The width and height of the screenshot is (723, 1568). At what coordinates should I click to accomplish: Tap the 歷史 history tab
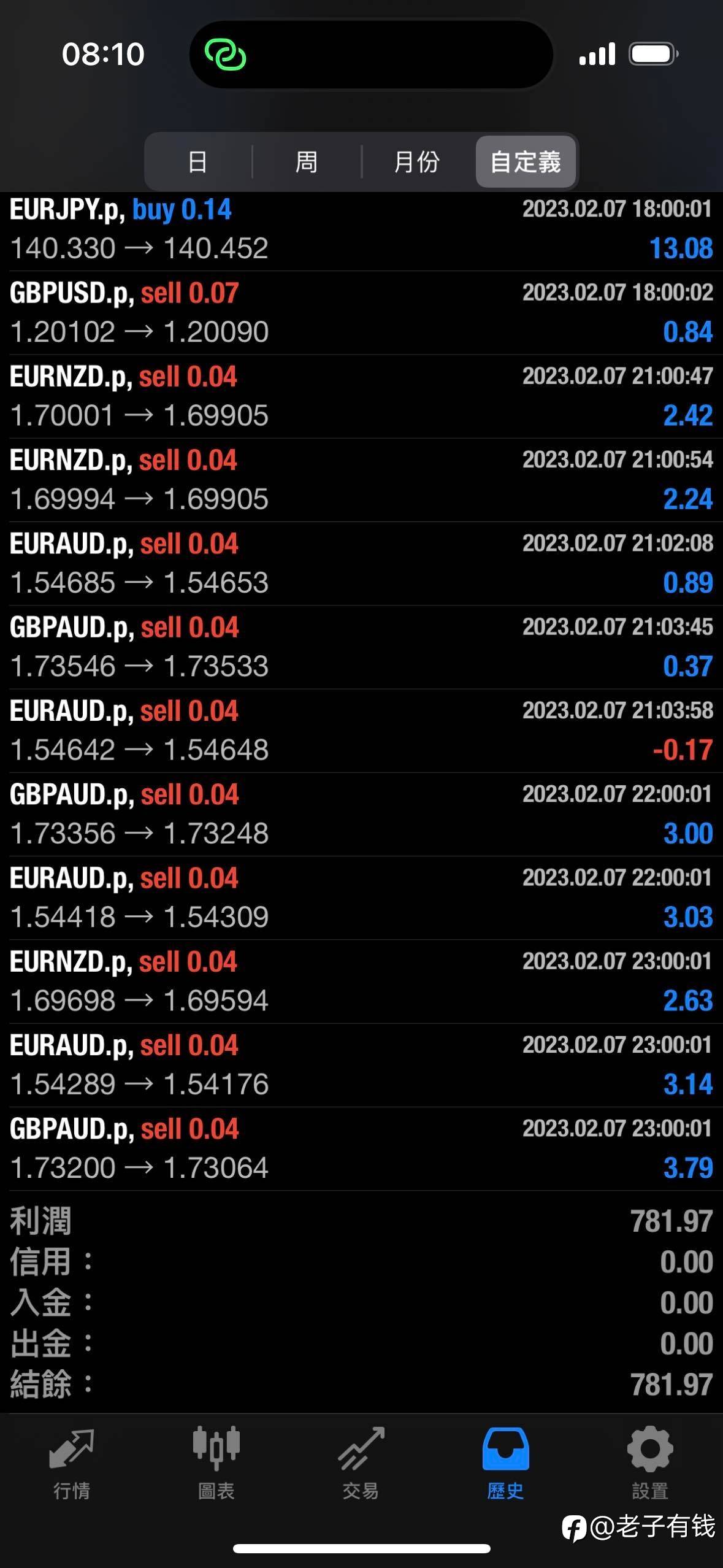tap(505, 1462)
